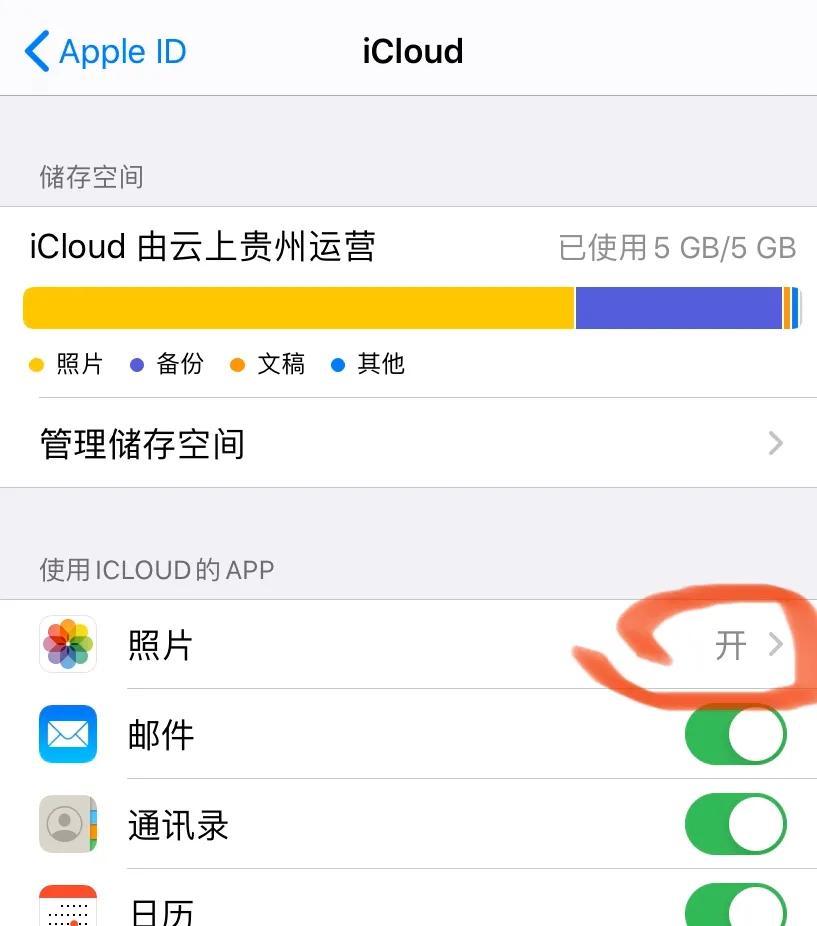Tap the purple 备份 legend dot
This screenshot has height=926, width=817.
point(138,365)
